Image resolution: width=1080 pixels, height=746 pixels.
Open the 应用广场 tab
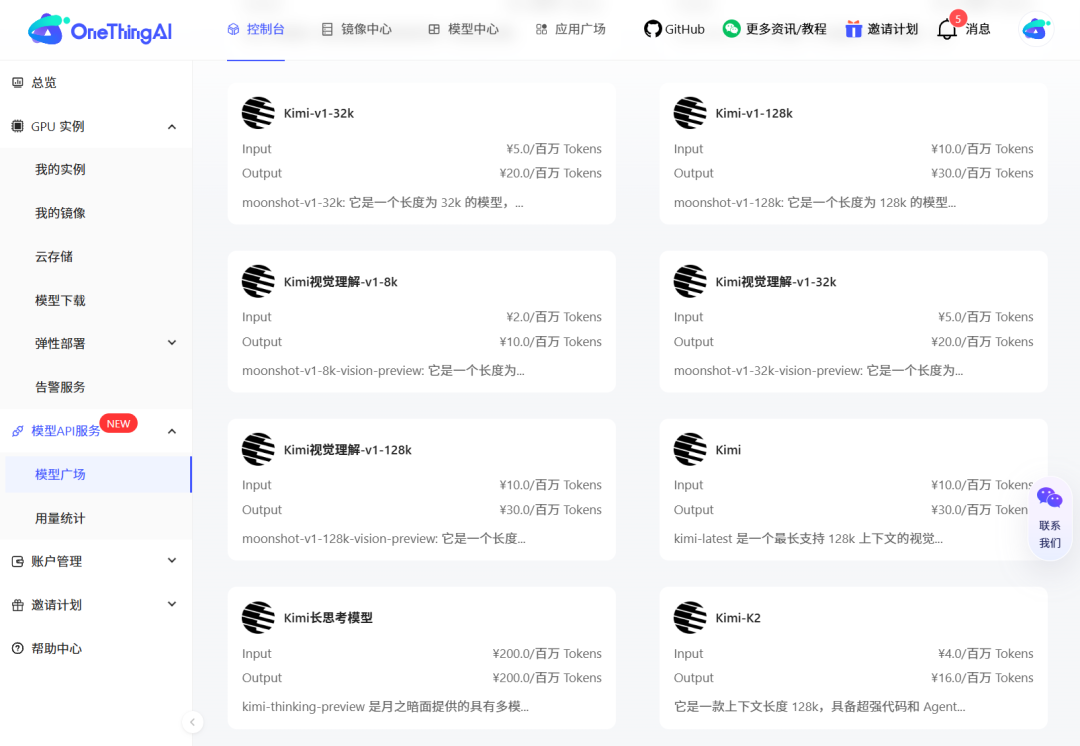point(570,29)
